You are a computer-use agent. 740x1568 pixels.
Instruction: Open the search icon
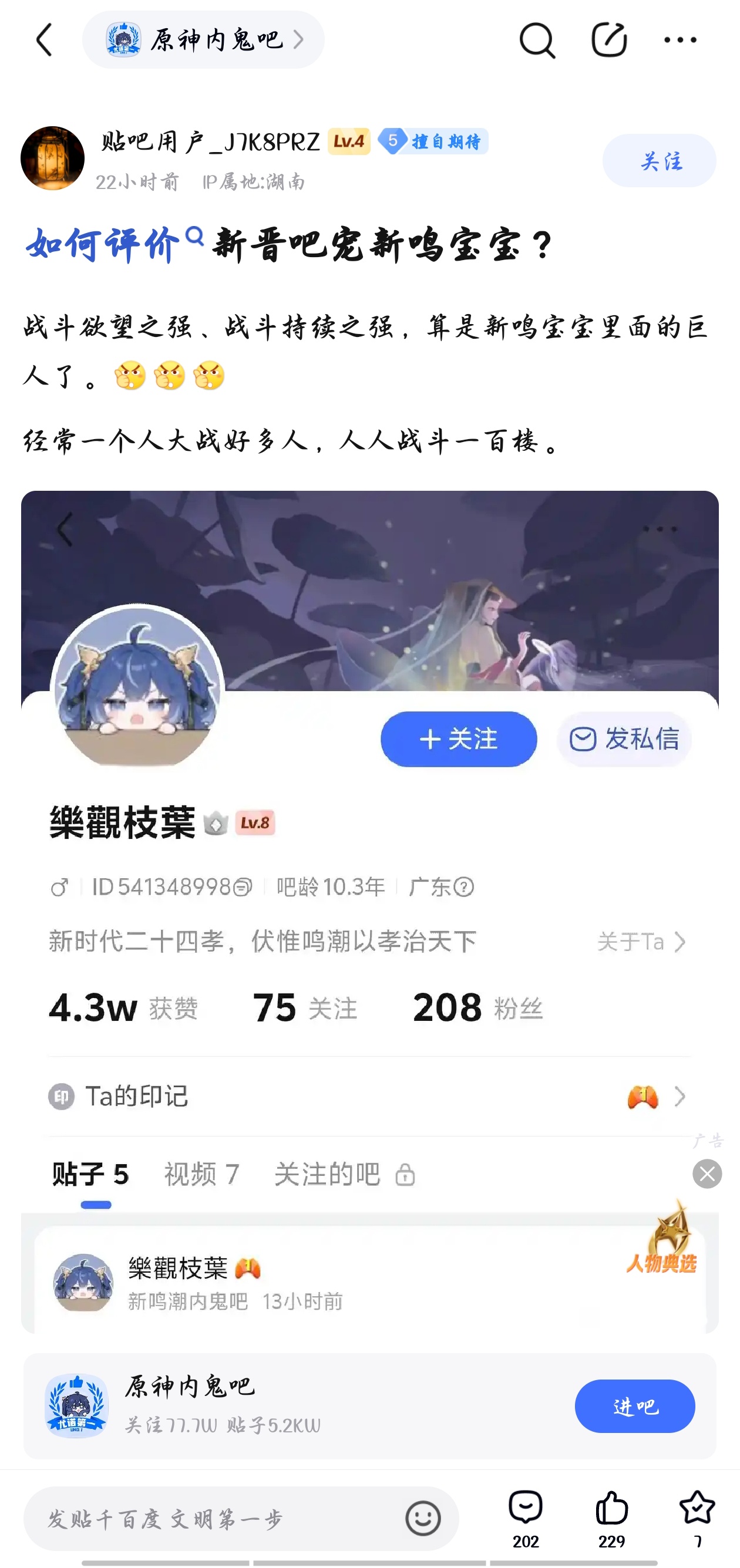(x=537, y=40)
